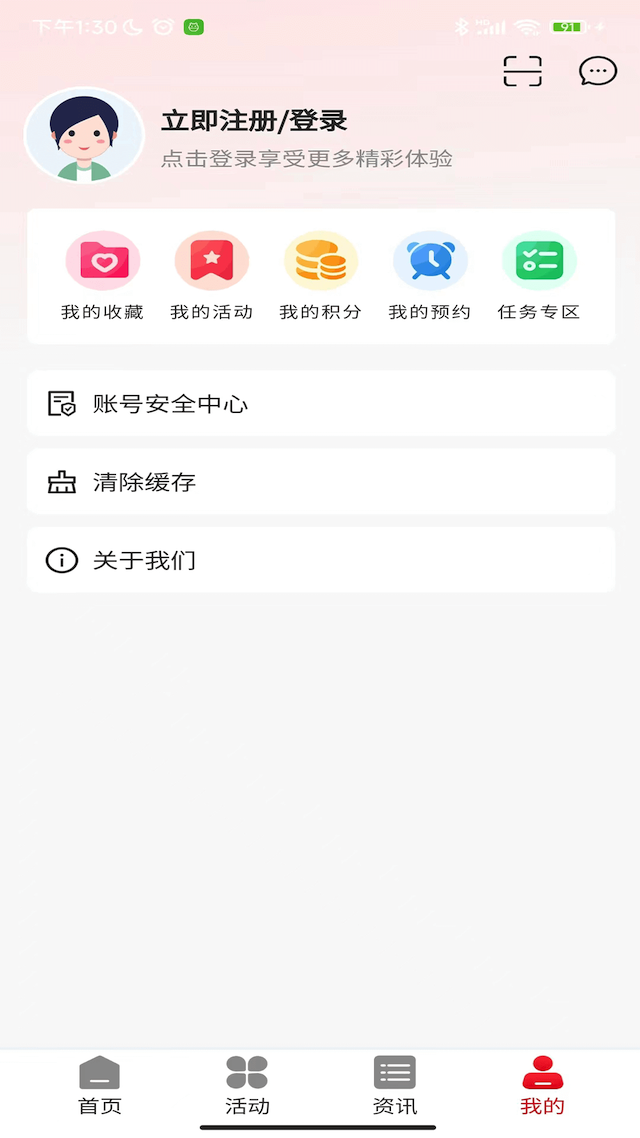640x1138 pixels.
Task: Open 我的收藏 favorites
Action: click(102, 276)
